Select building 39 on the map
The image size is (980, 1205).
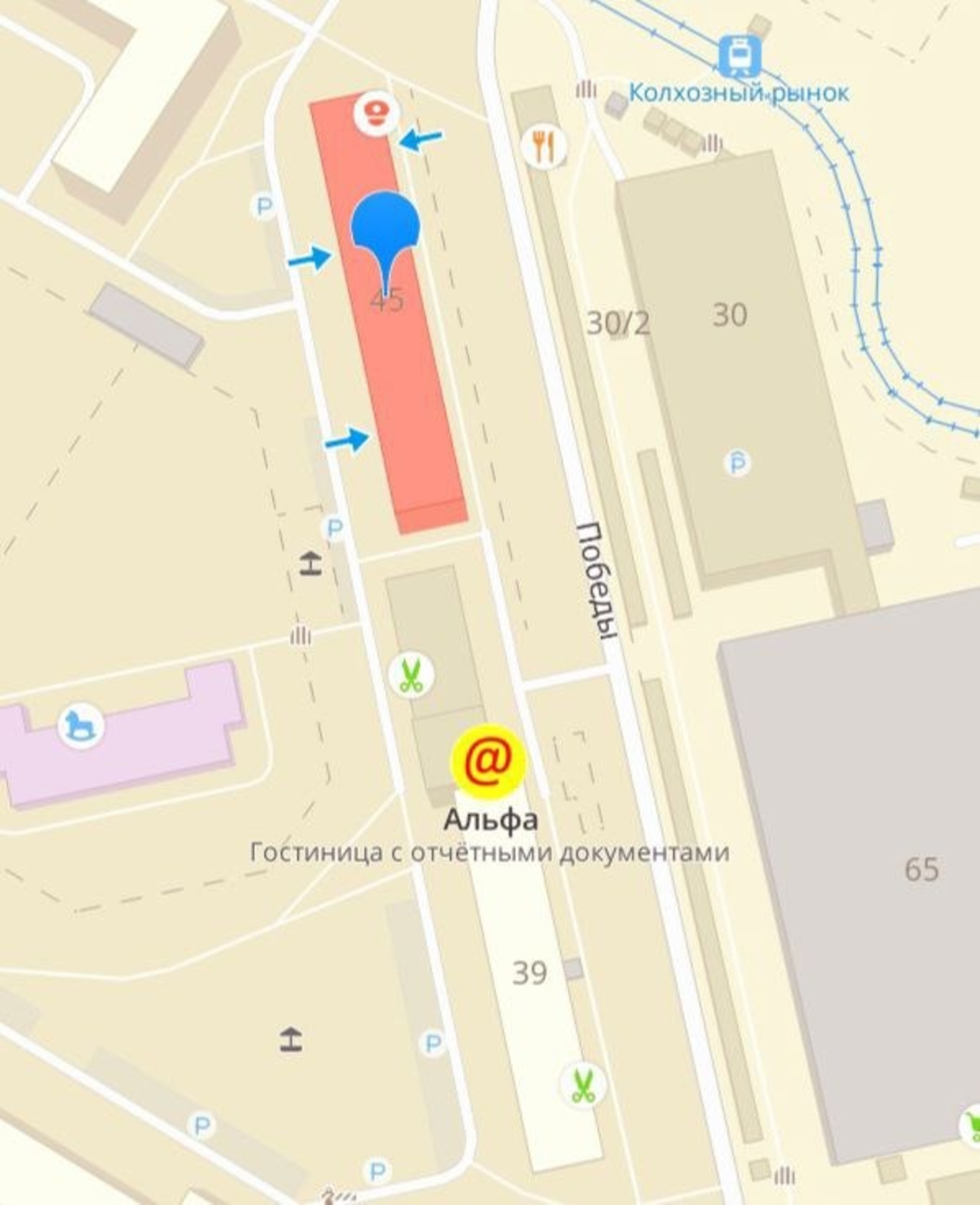[x=529, y=973]
